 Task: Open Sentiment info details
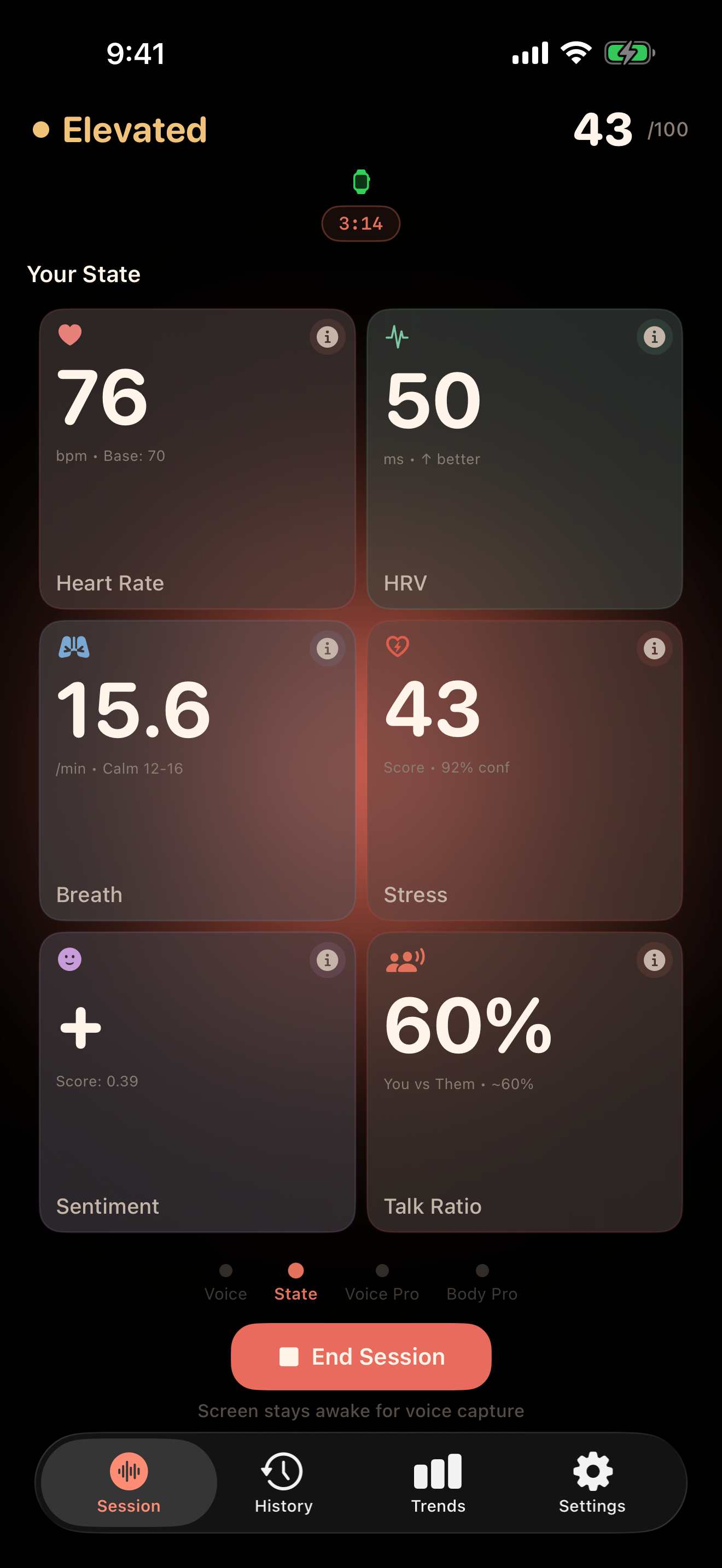pyautogui.click(x=327, y=960)
